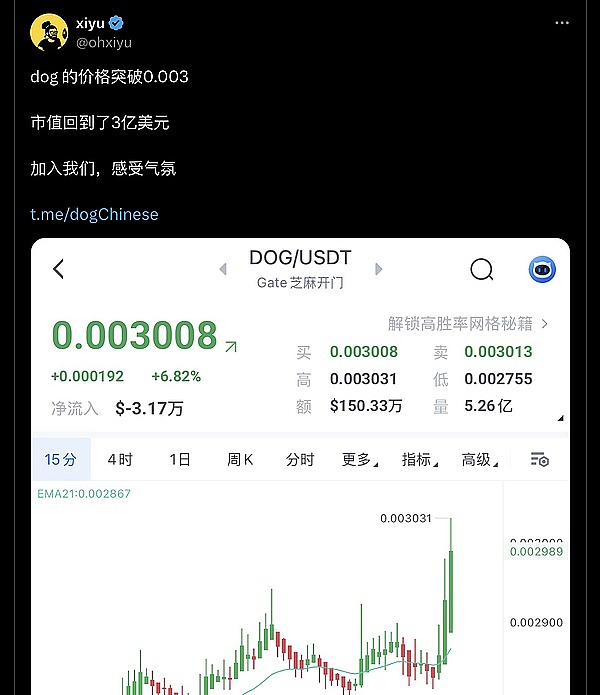
Task: Open xiyu's profile picture
Action: (x=48, y=31)
